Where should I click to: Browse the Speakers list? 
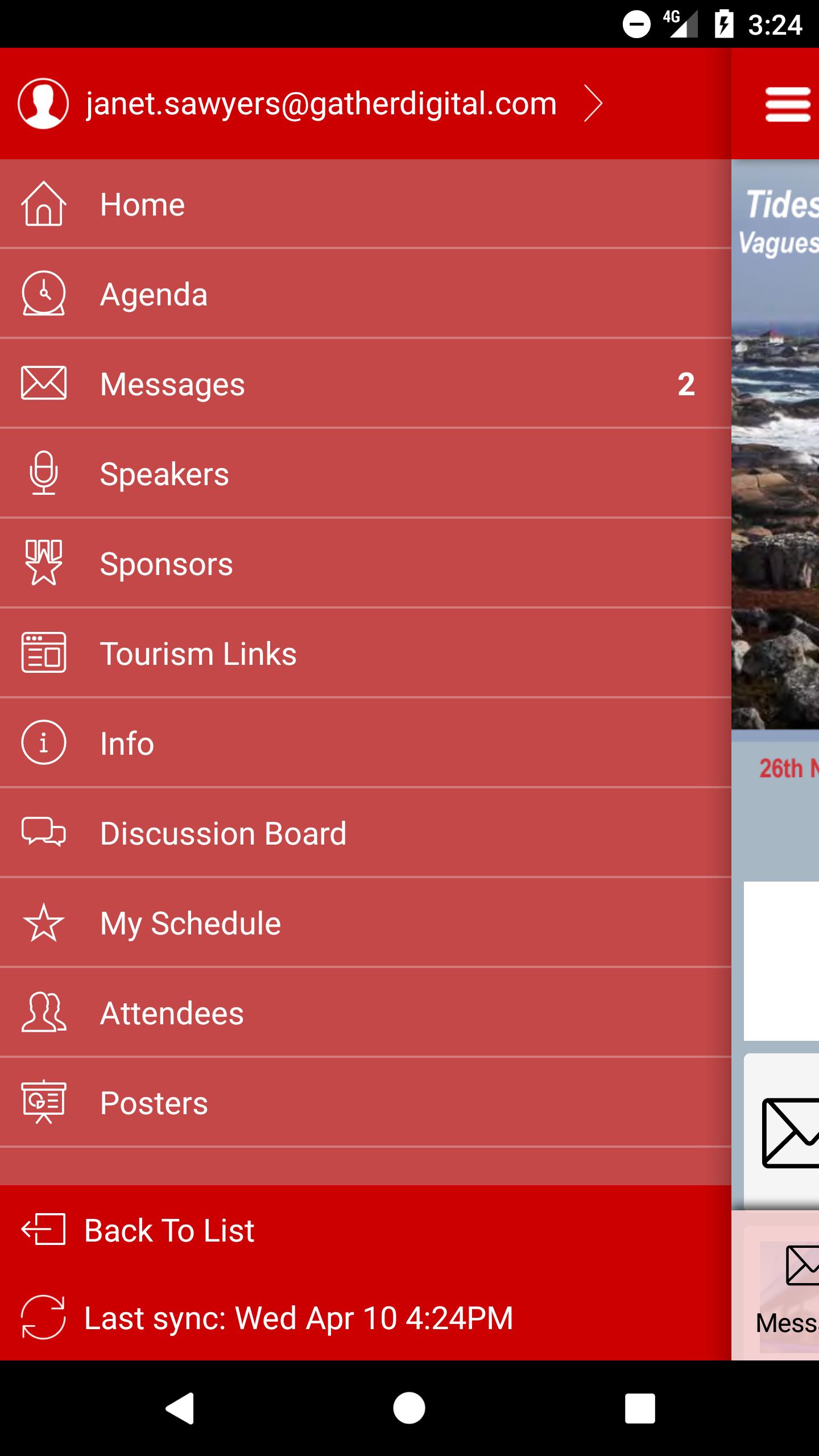pyautogui.click(x=164, y=474)
